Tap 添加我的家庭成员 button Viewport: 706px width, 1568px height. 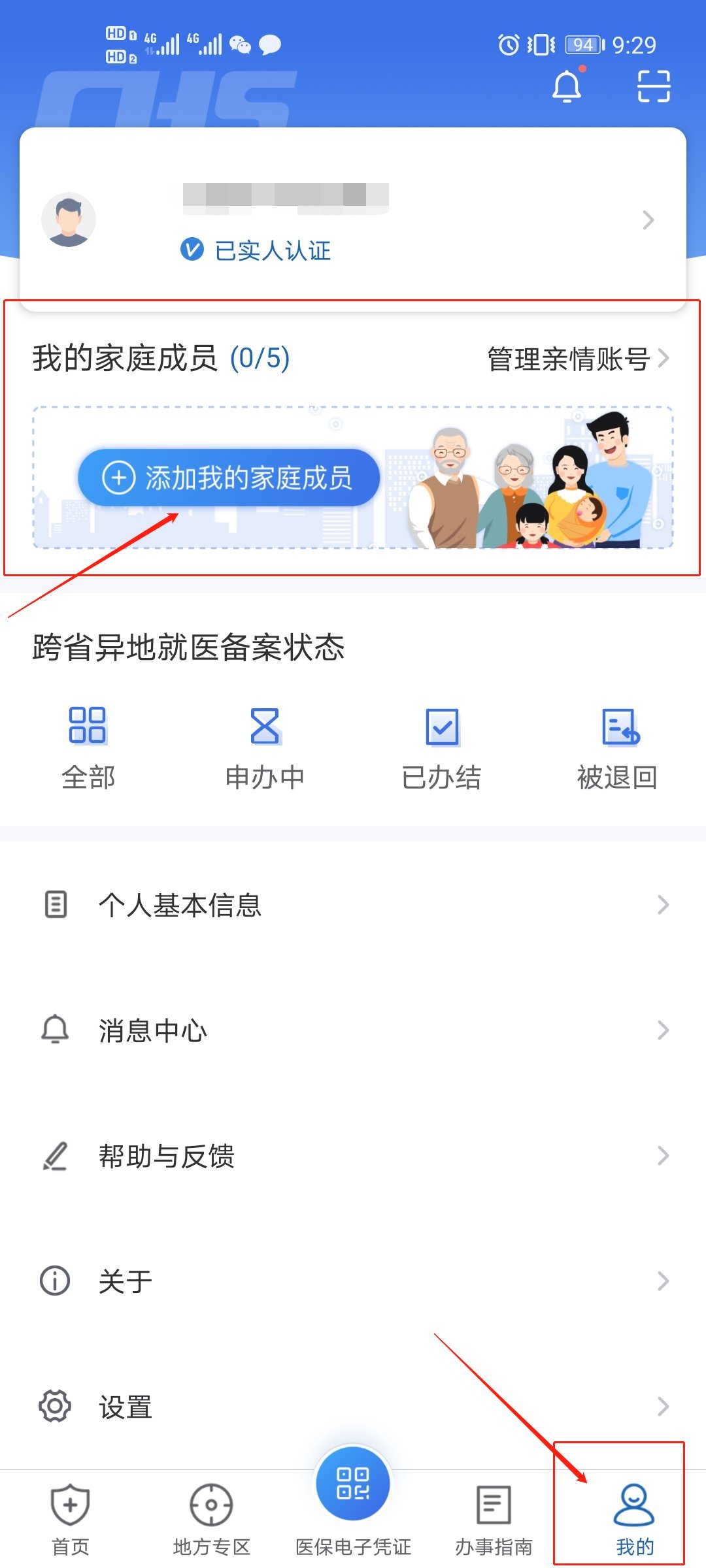point(229,478)
